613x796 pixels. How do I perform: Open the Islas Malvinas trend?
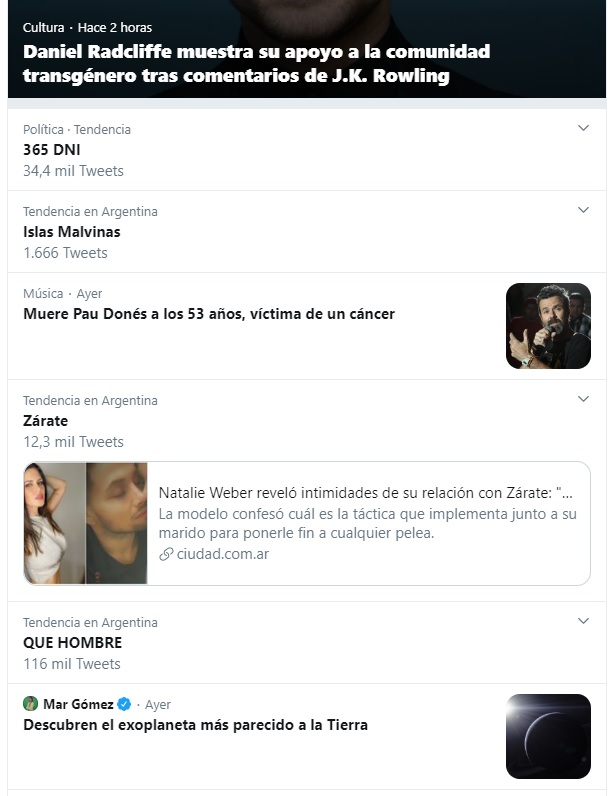[72, 232]
